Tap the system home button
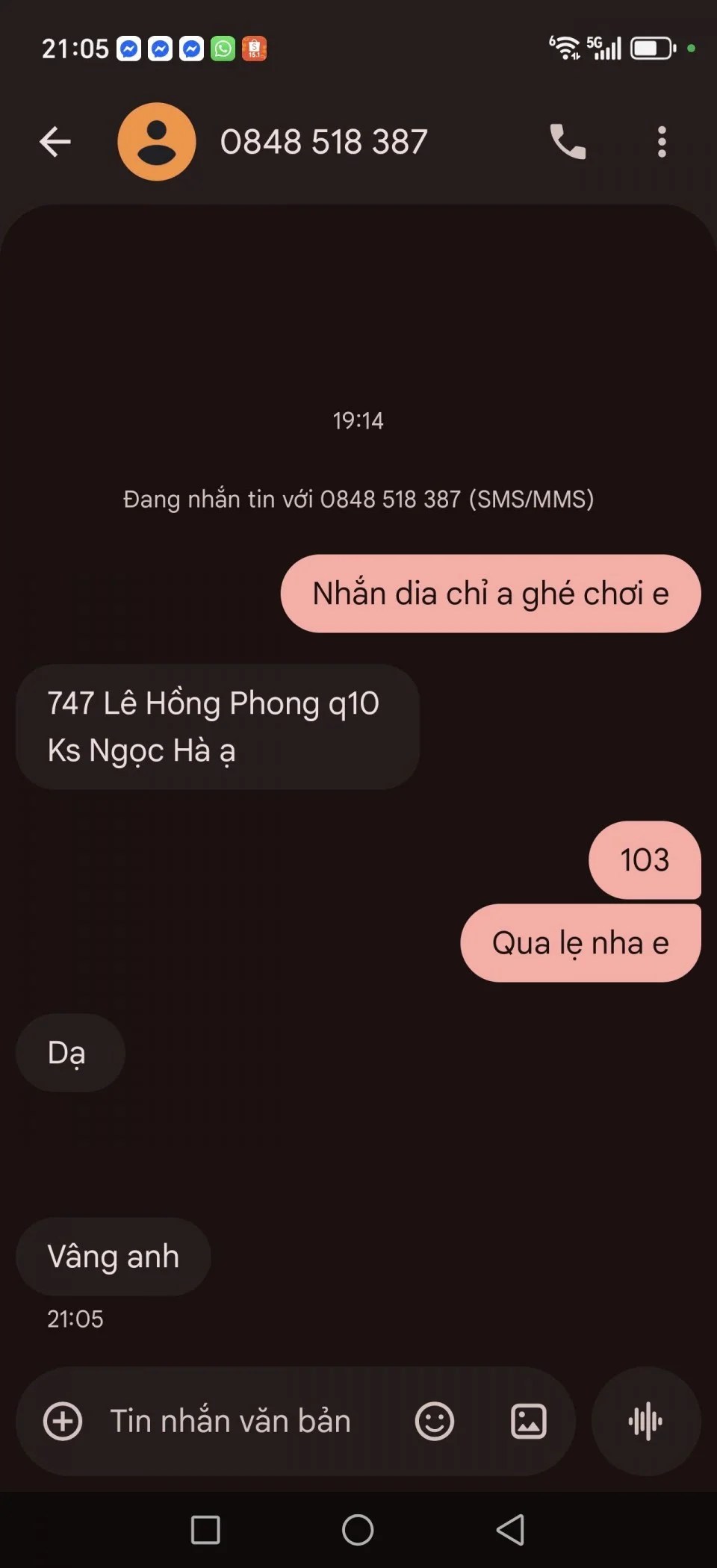Viewport: 717px width, 1568px height. tap(358, 1530)
